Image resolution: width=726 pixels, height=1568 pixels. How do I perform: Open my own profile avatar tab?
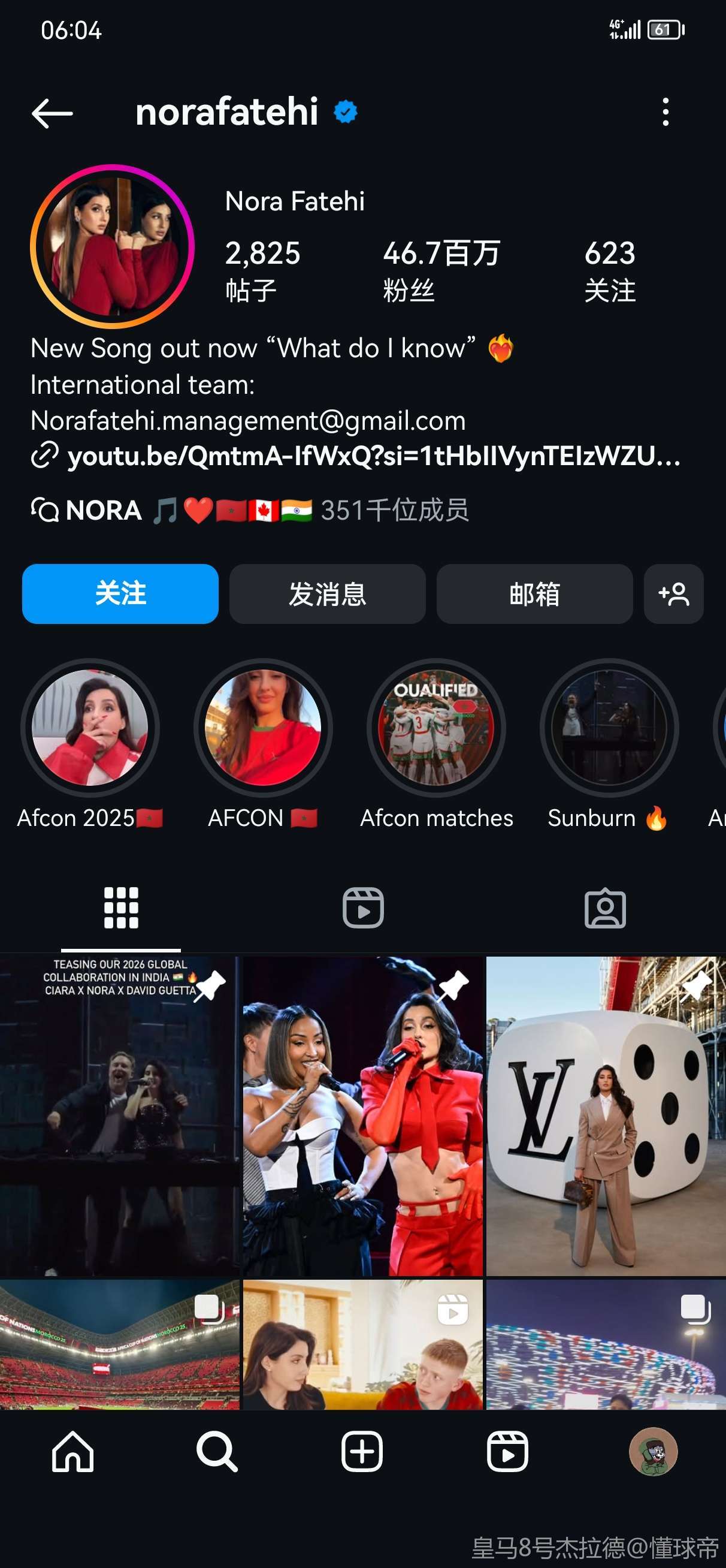[x=652, y=1452]
